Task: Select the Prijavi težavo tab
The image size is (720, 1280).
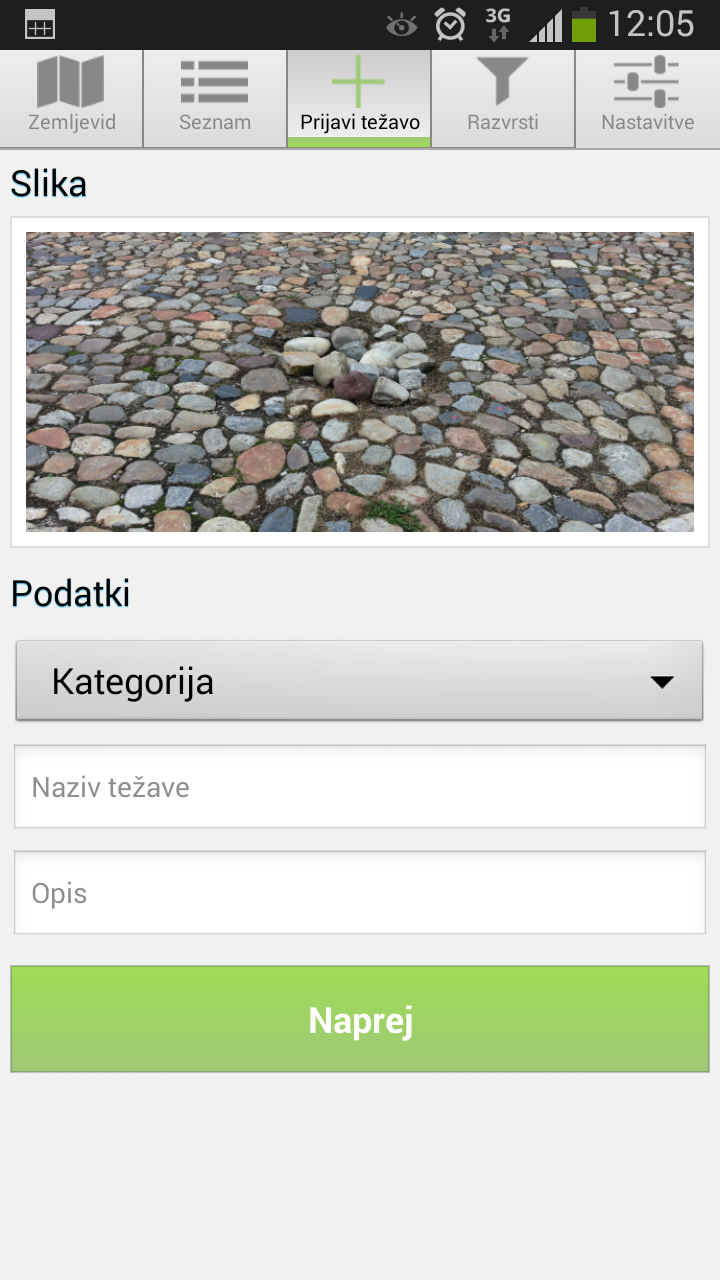Action: click(359, 98)
